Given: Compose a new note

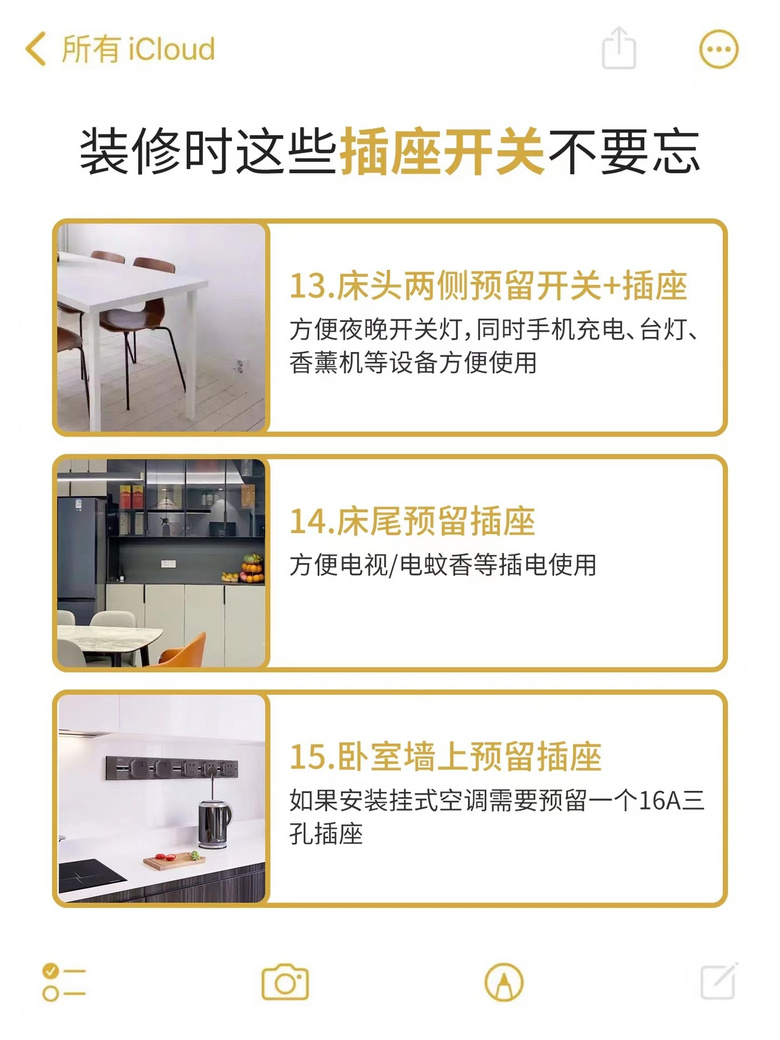Looking at the screenshot, I should click(719, 981).
